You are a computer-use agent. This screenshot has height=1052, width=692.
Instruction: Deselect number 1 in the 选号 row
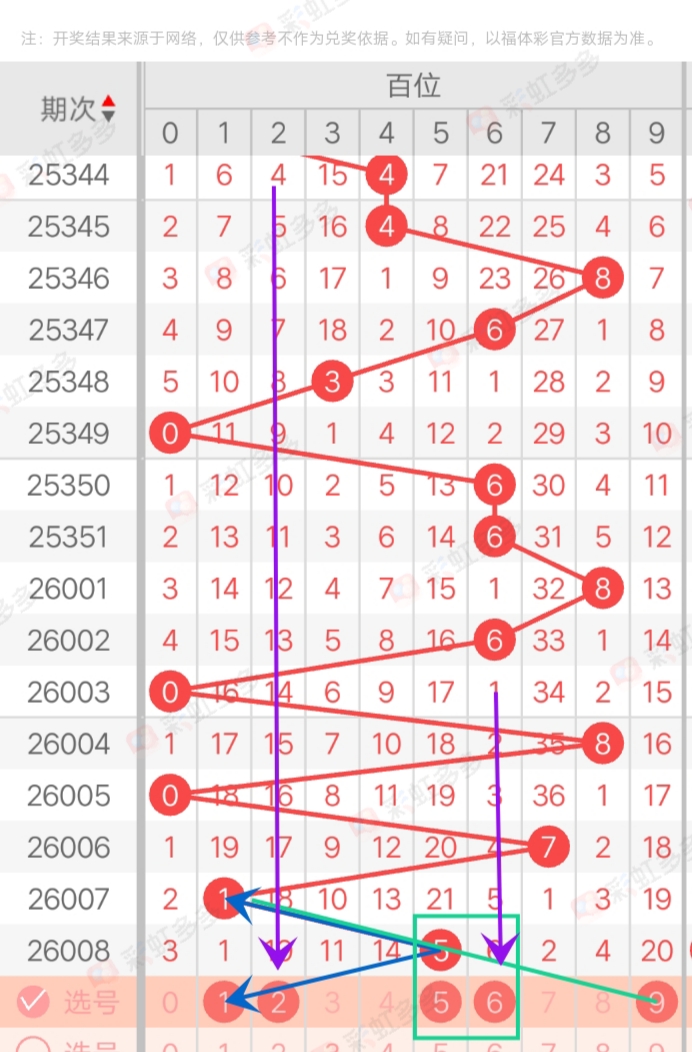(224, 1002)
